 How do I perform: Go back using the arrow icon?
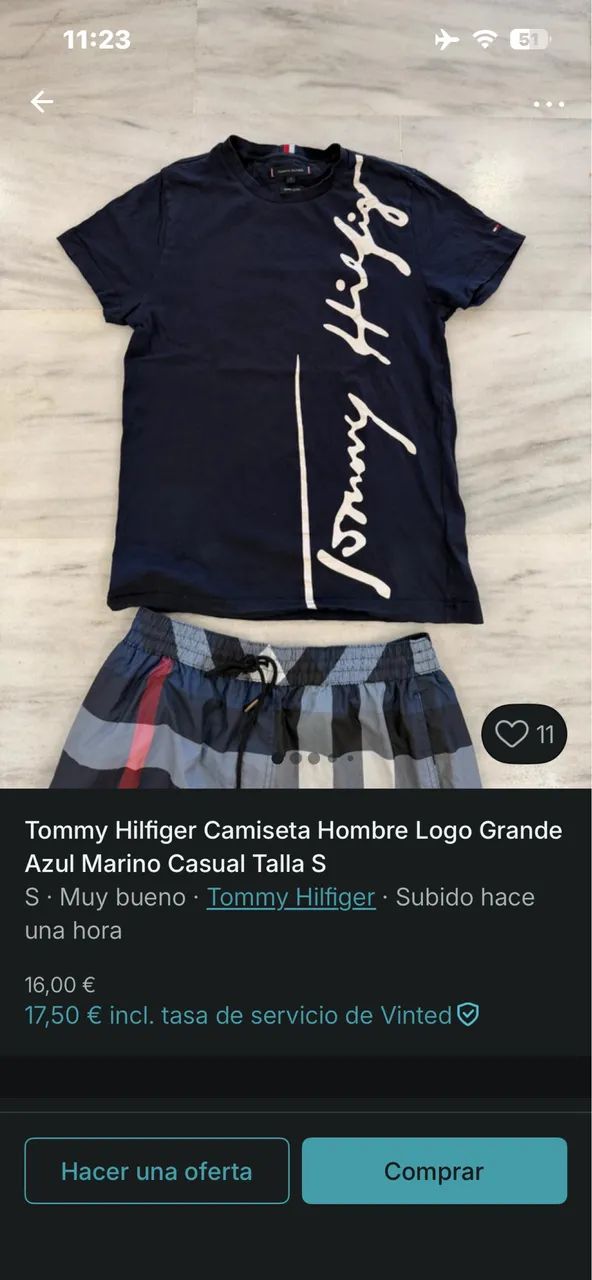pyautogui.click(x=41, y=101)
